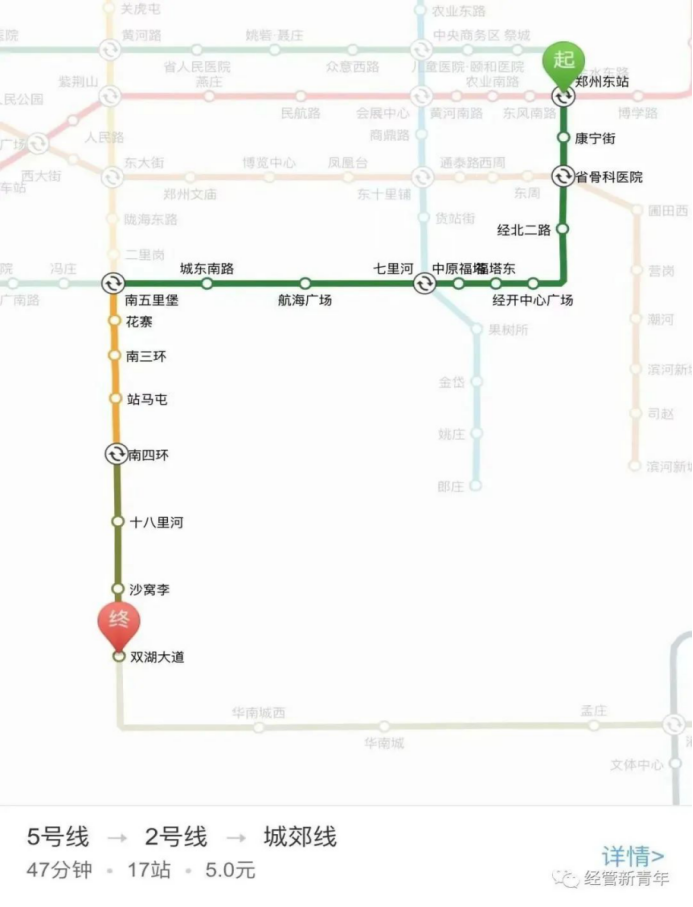693x907 pixels.
Task: Select the 省骨科医院 station
Action: 563,177
